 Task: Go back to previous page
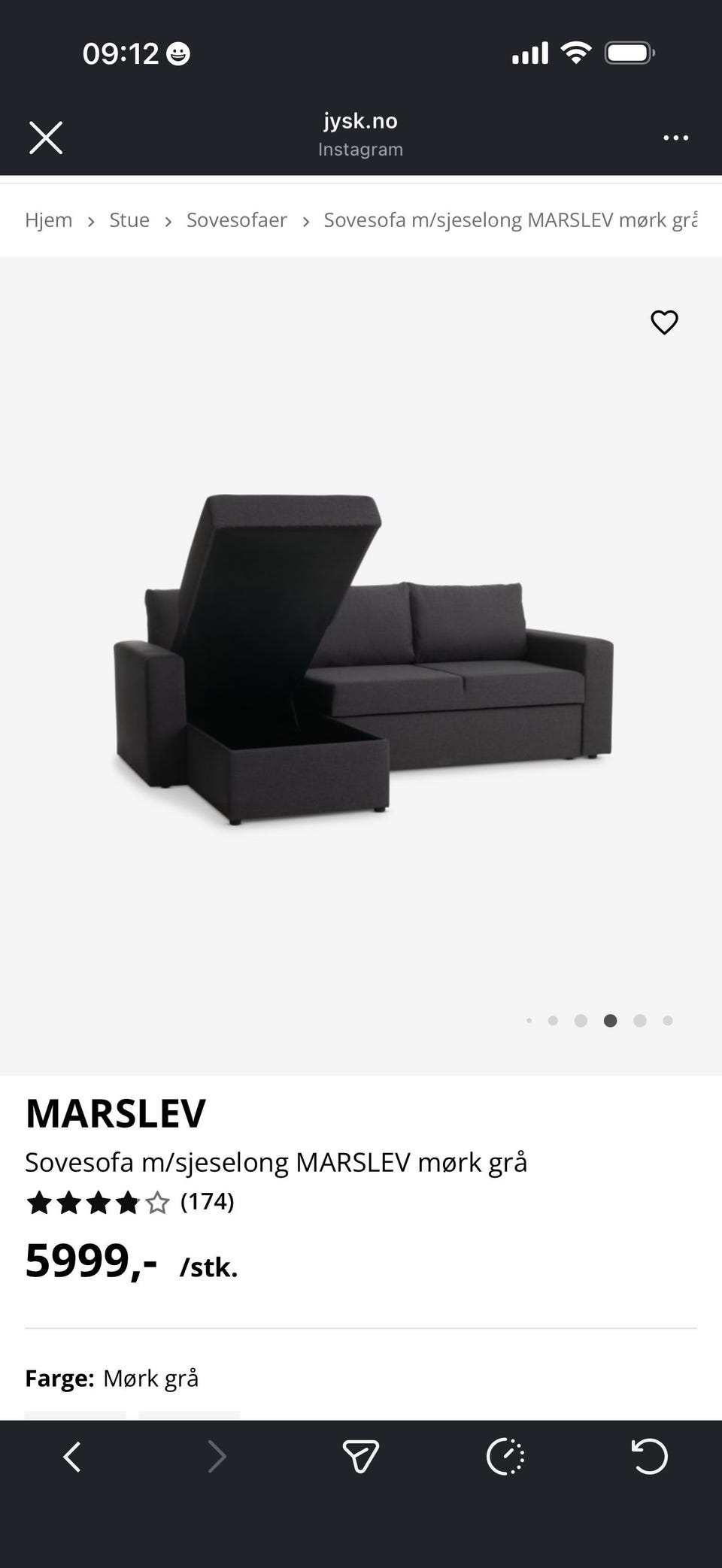pyautogui.click(x=72, y=1457)
